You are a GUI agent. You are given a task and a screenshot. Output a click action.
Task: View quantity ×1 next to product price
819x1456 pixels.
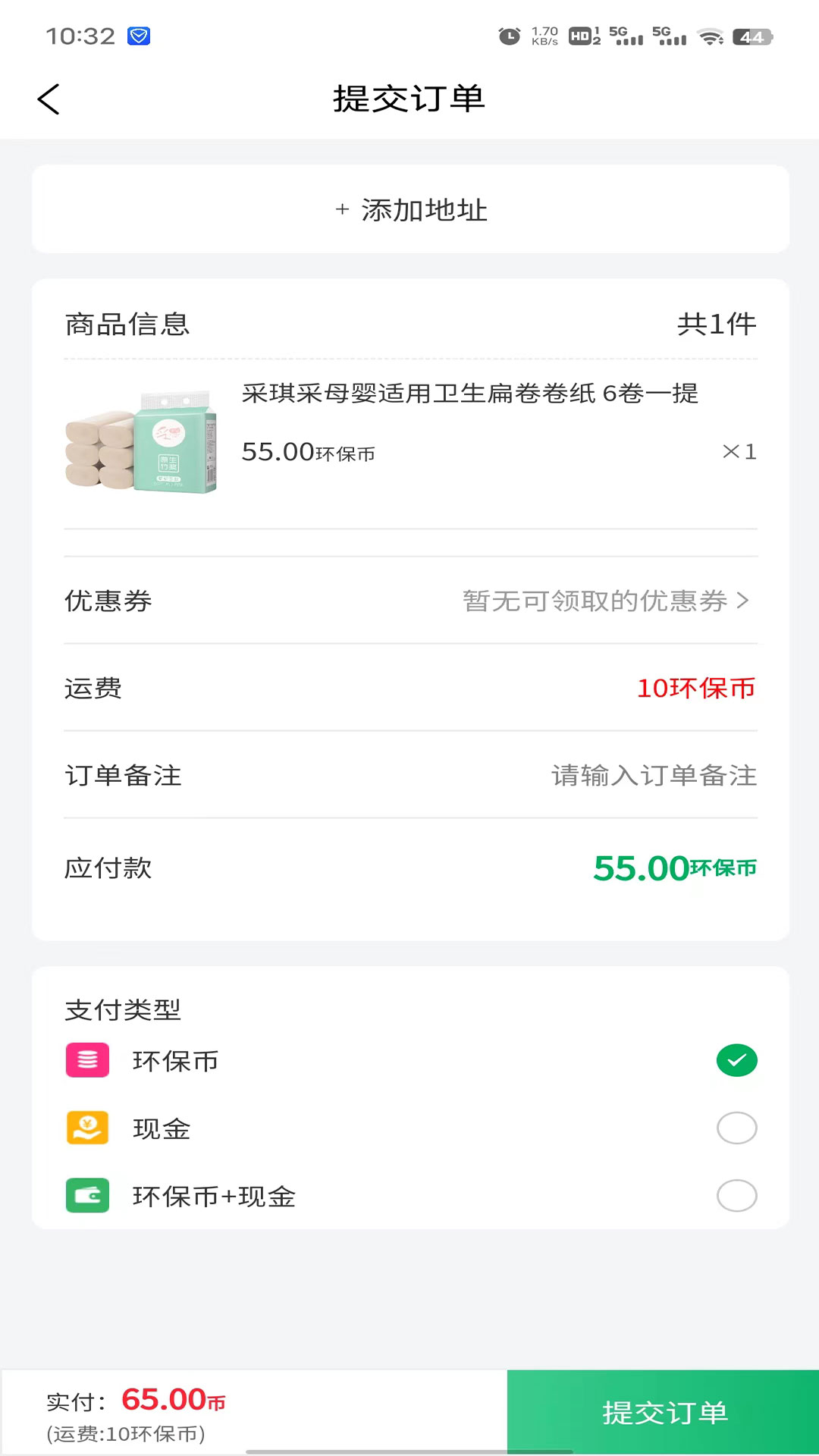point(739,450)
